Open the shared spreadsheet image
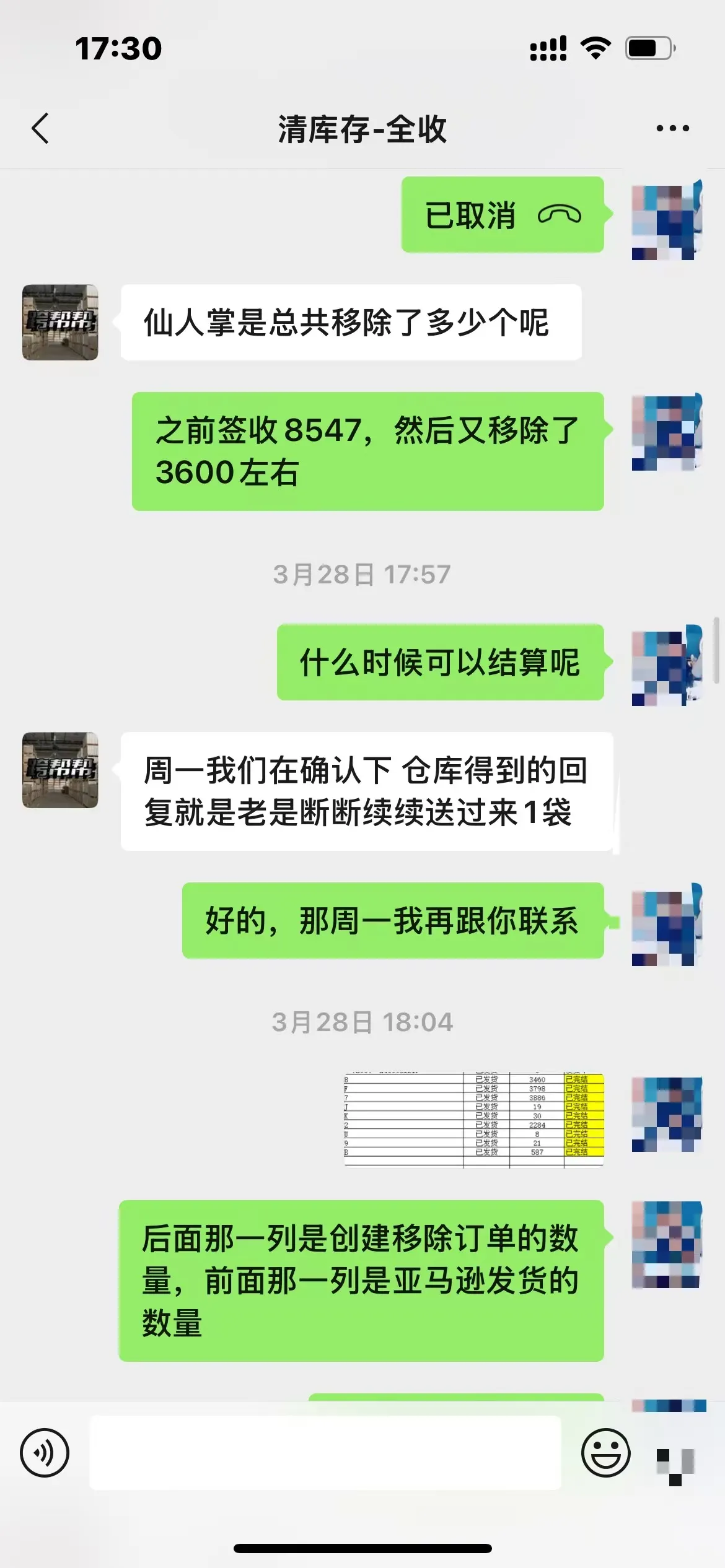The image size is (725, 1568). coord(474,1120)
